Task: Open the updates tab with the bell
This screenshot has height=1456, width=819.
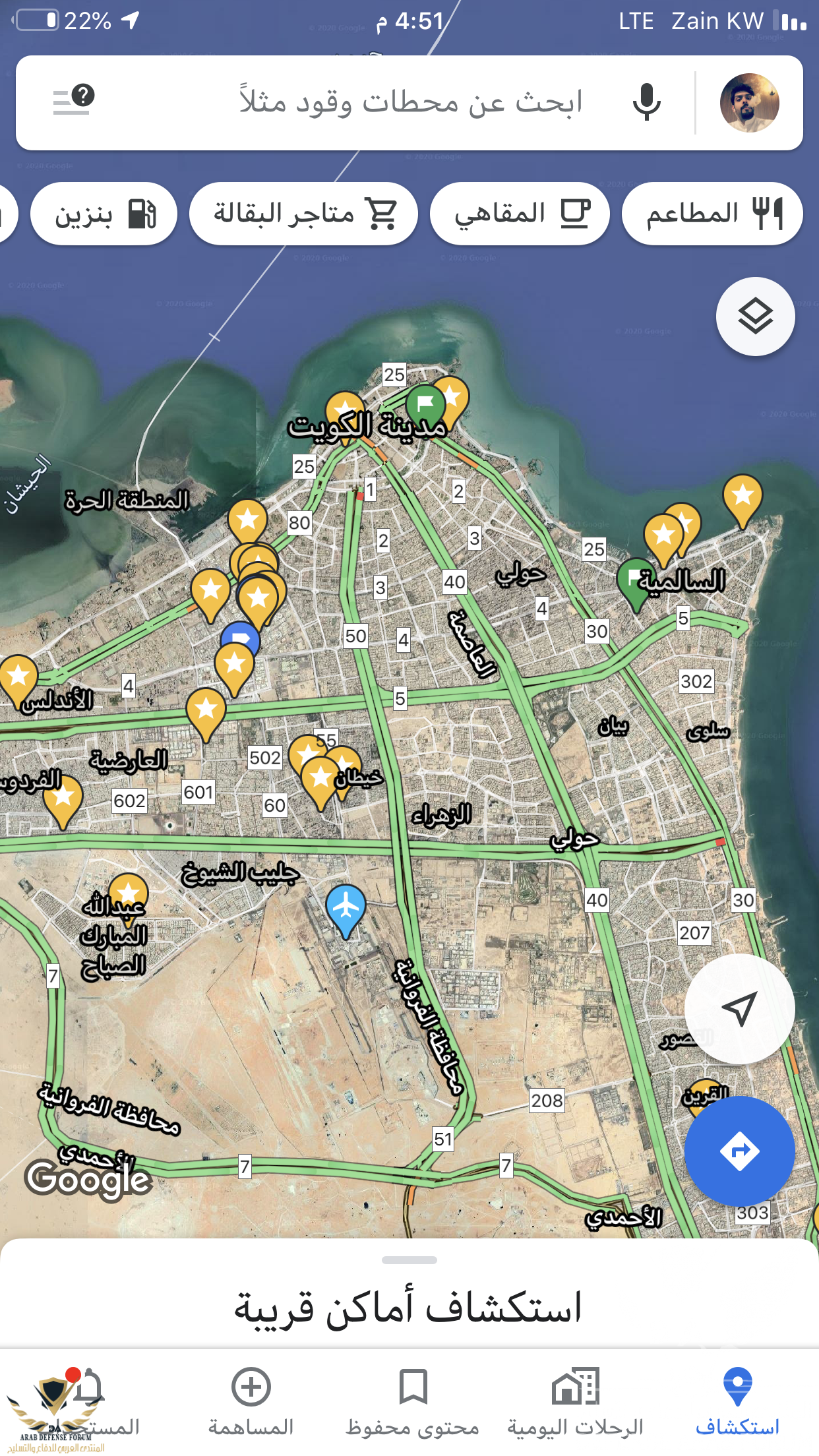Action: 89,1401
